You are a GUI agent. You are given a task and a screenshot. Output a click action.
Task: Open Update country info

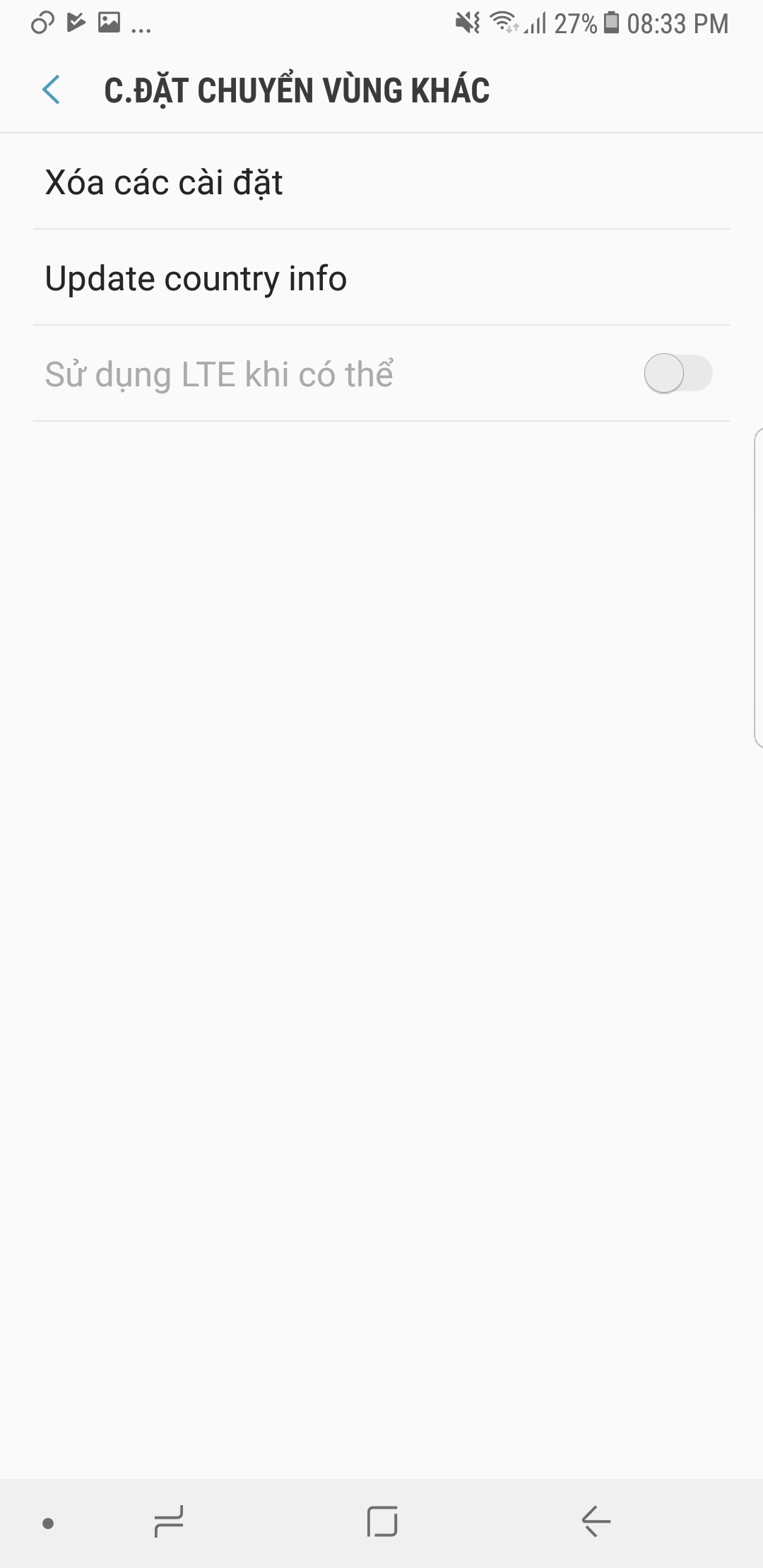(x=381, y=278)
